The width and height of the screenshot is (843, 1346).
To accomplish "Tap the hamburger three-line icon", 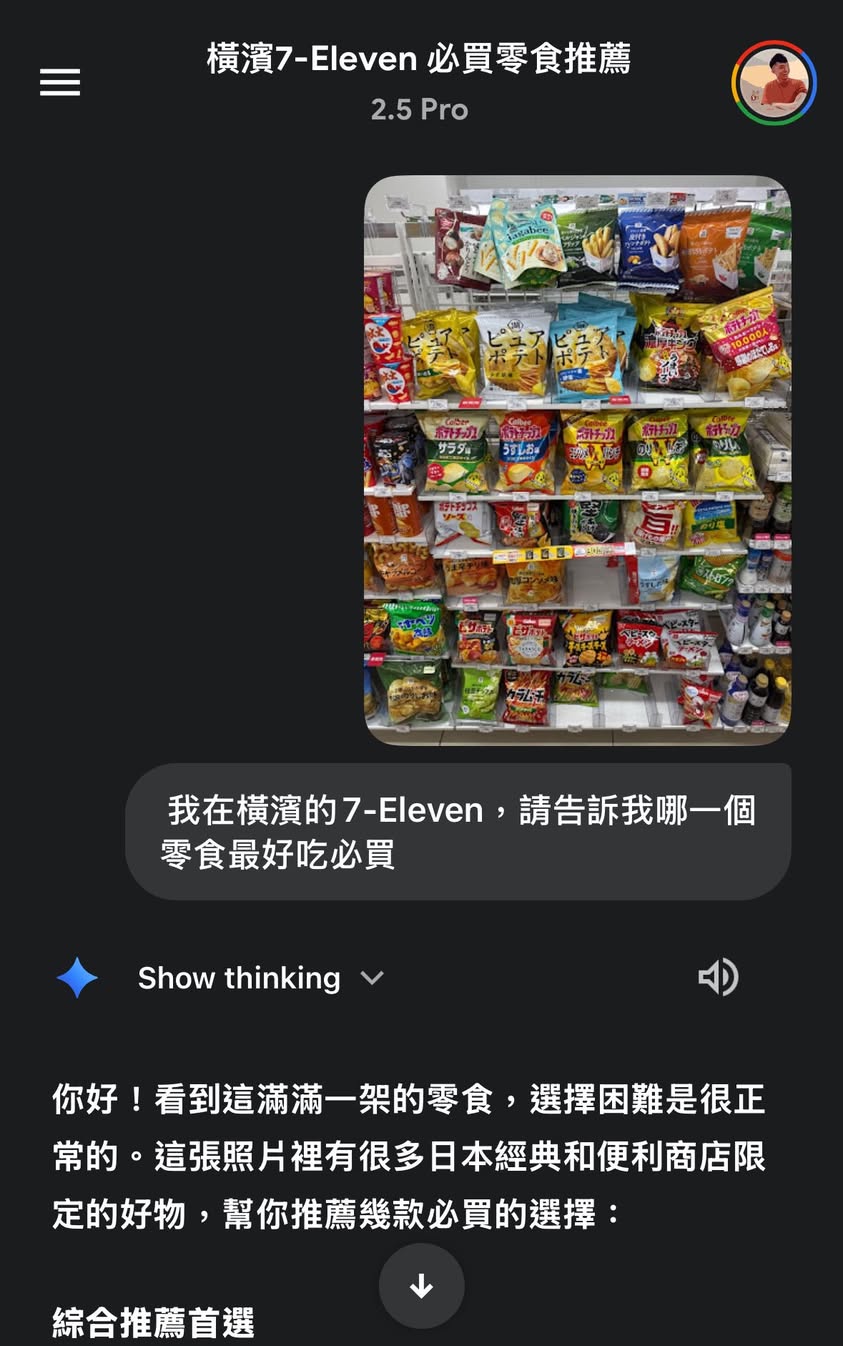I will (59, 83).
